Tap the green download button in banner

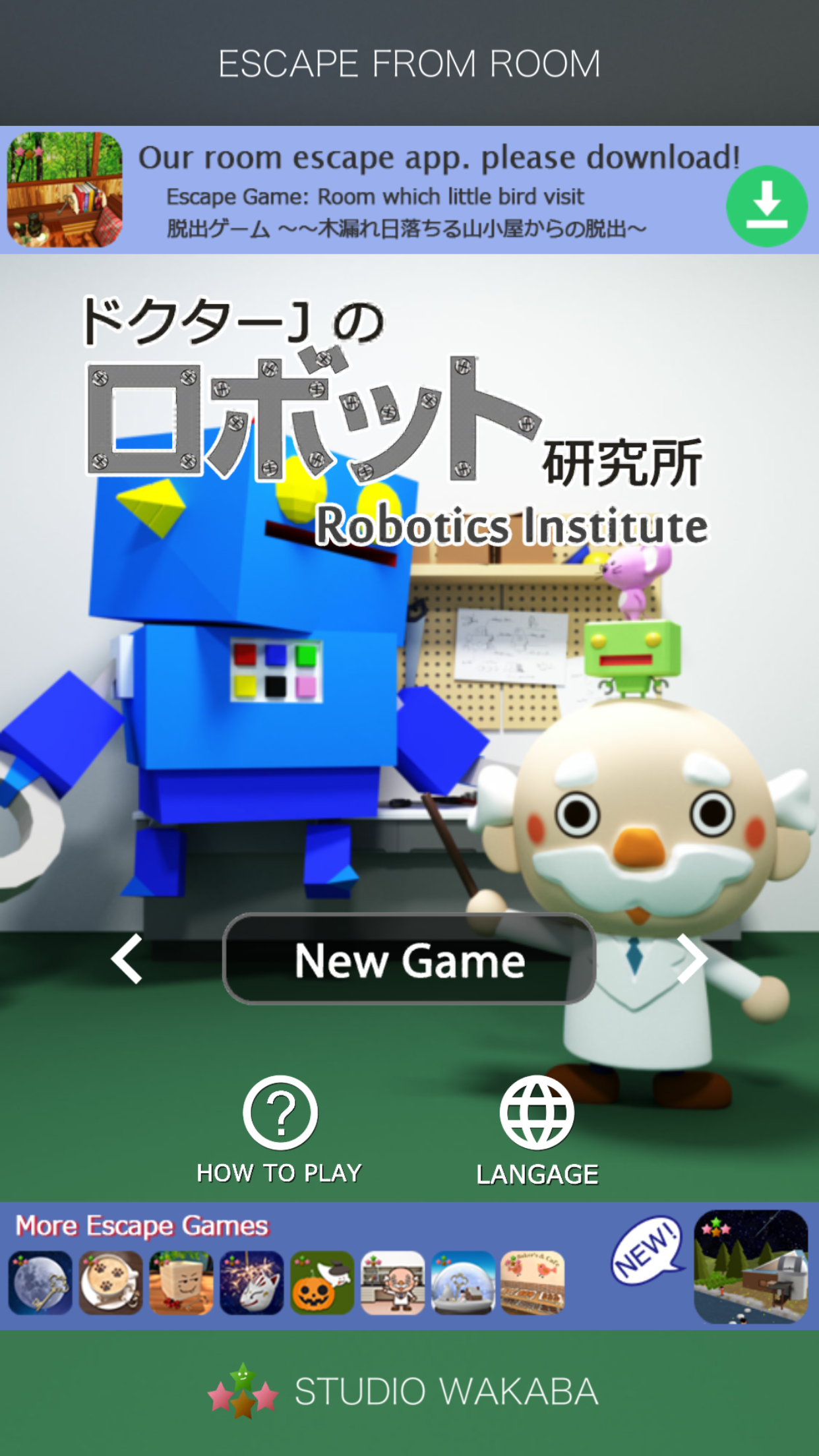coord(766,206)
